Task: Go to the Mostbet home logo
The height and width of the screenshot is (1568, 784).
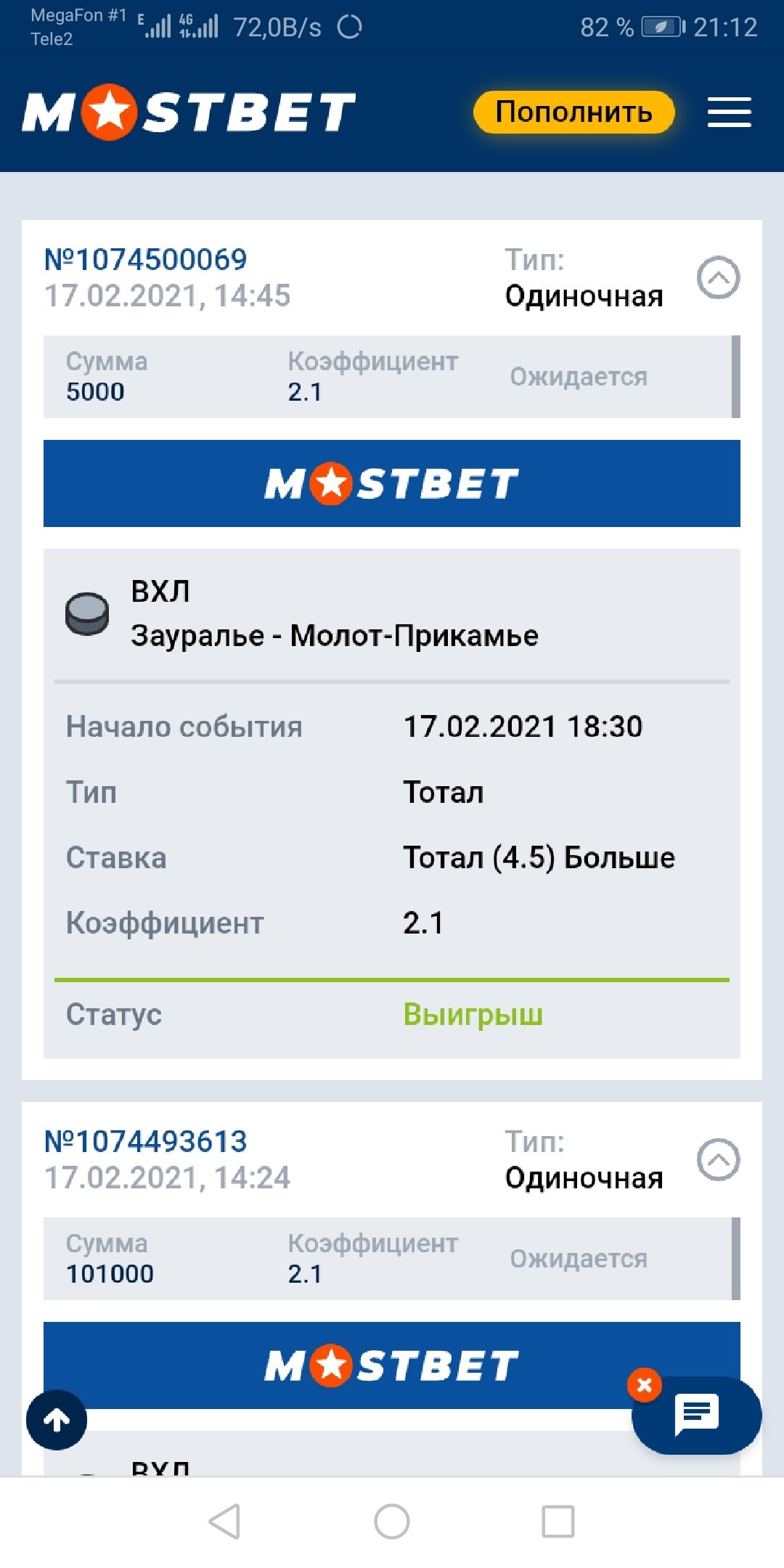Action: 189,113
